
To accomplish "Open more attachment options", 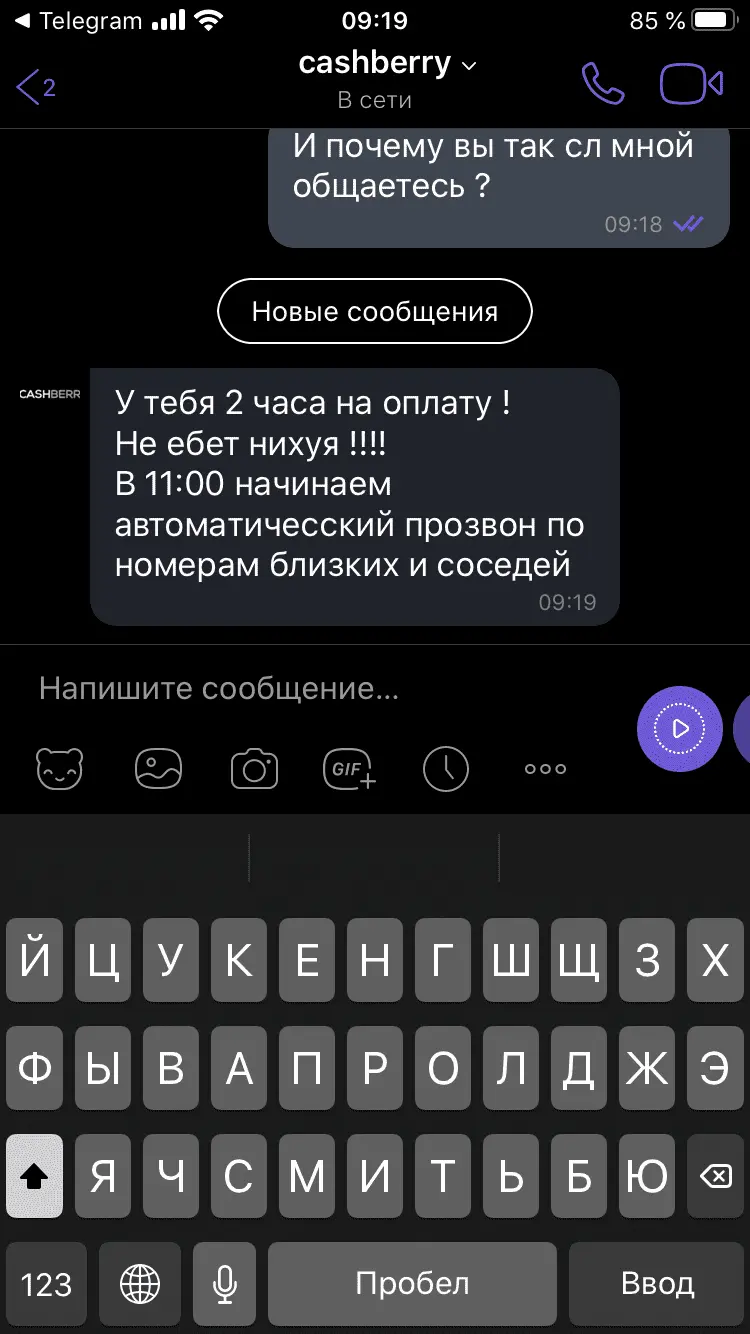I will 545,769.
